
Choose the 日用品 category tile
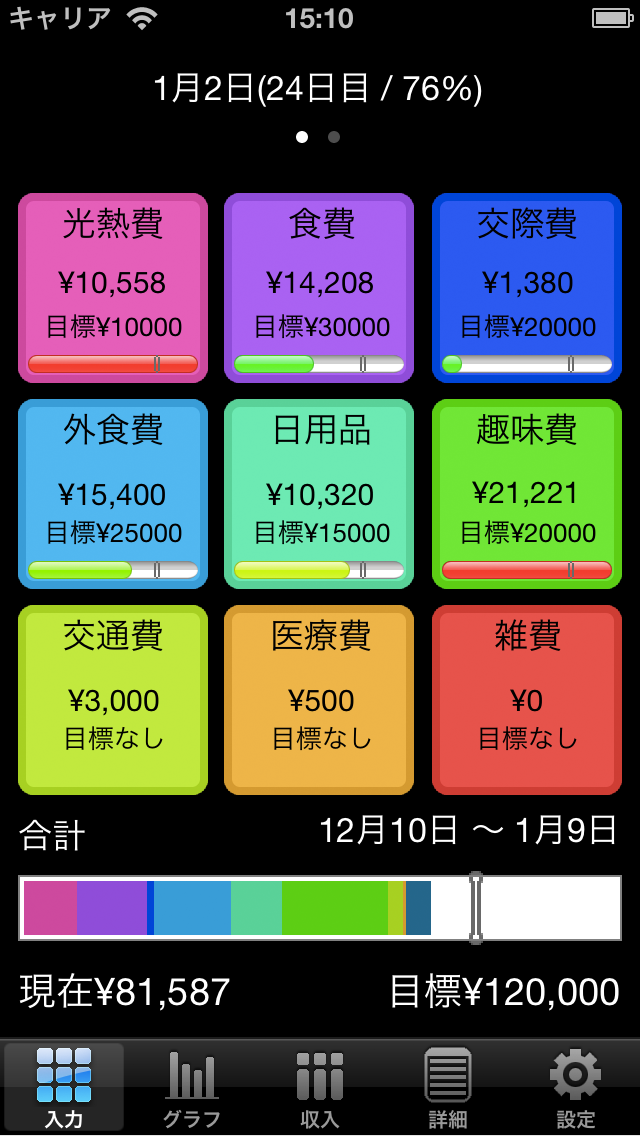319,494
